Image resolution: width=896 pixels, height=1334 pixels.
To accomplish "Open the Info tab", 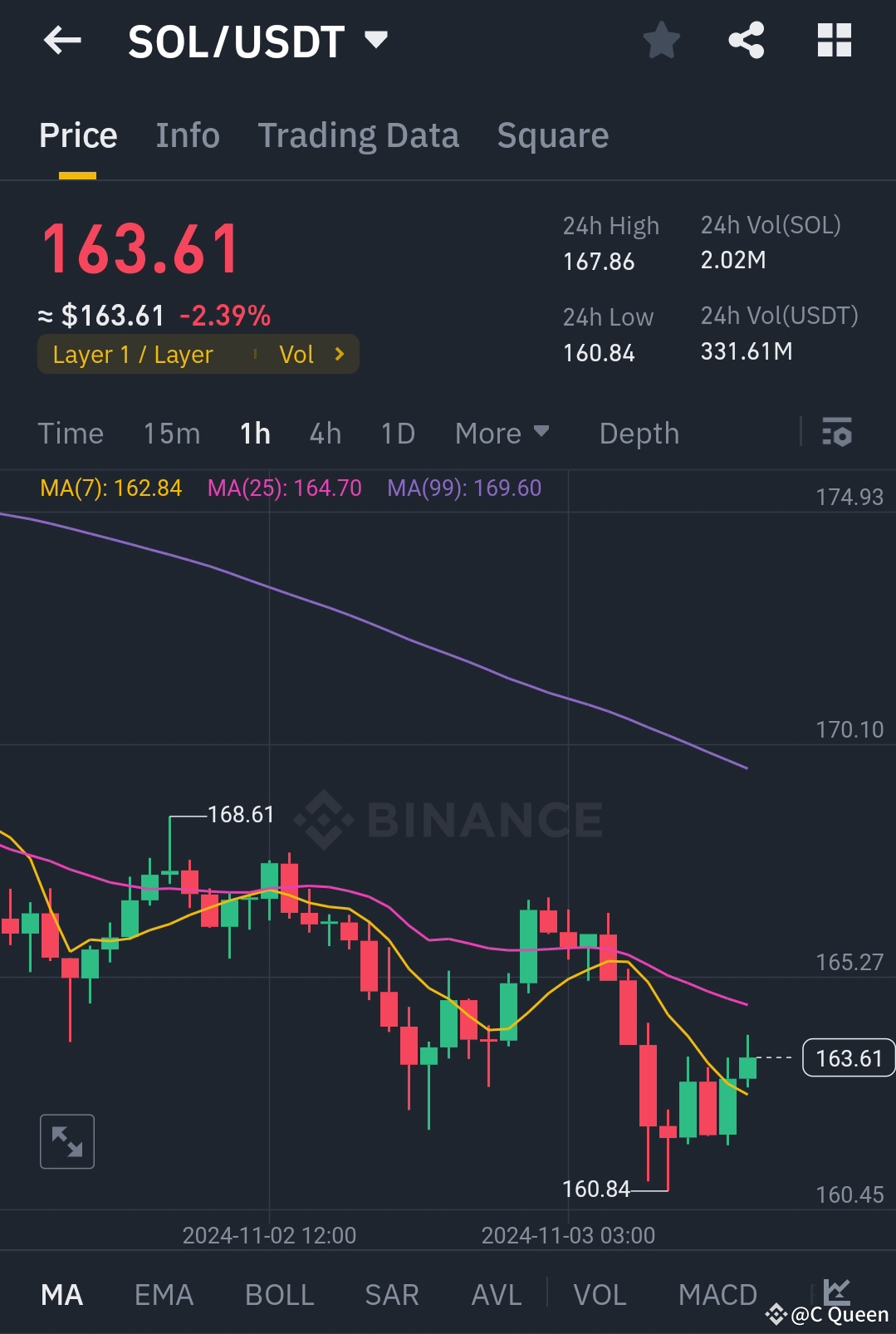I will coord(187,135).
